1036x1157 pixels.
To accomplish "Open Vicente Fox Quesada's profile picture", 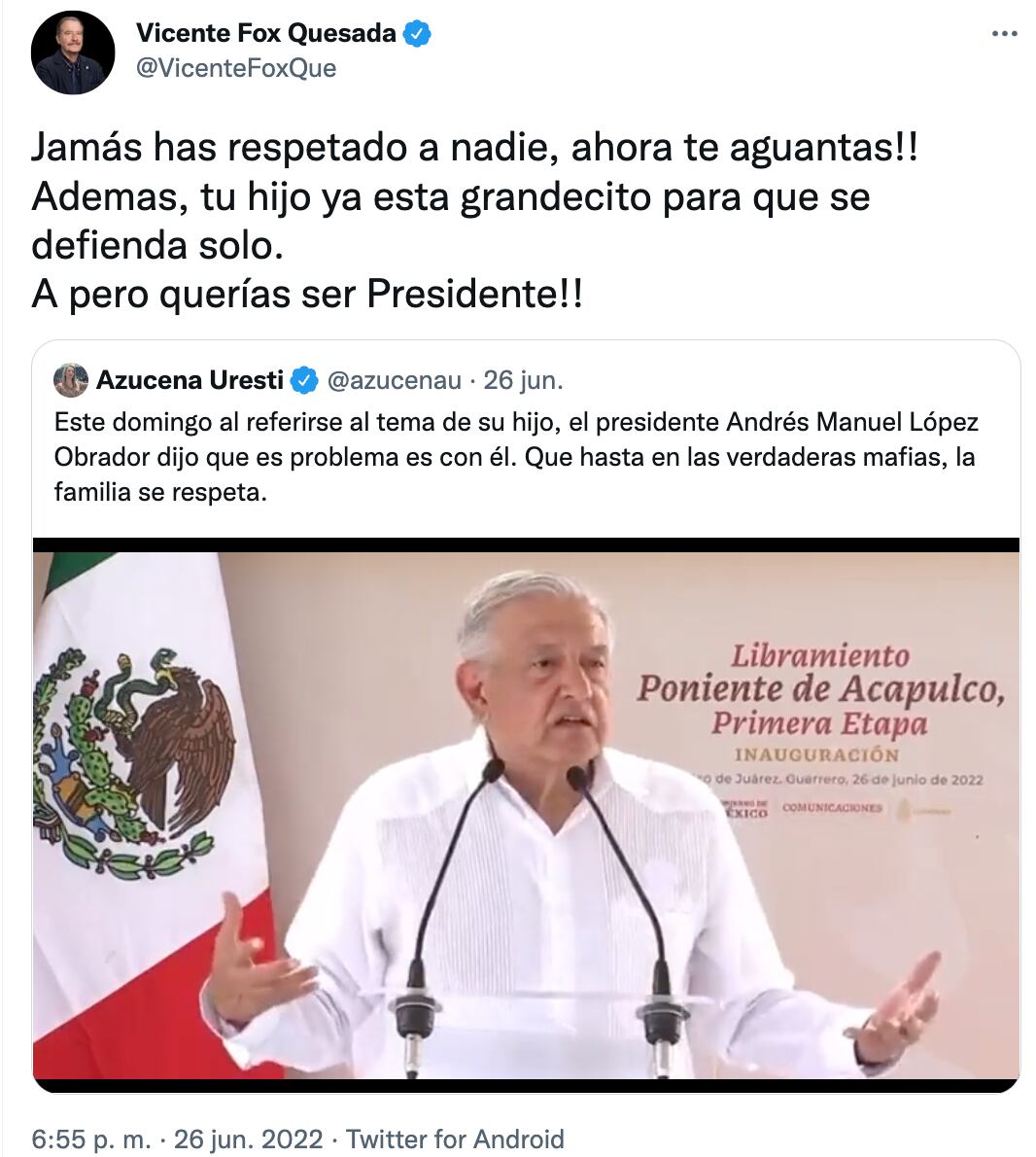I will point(73,53).
